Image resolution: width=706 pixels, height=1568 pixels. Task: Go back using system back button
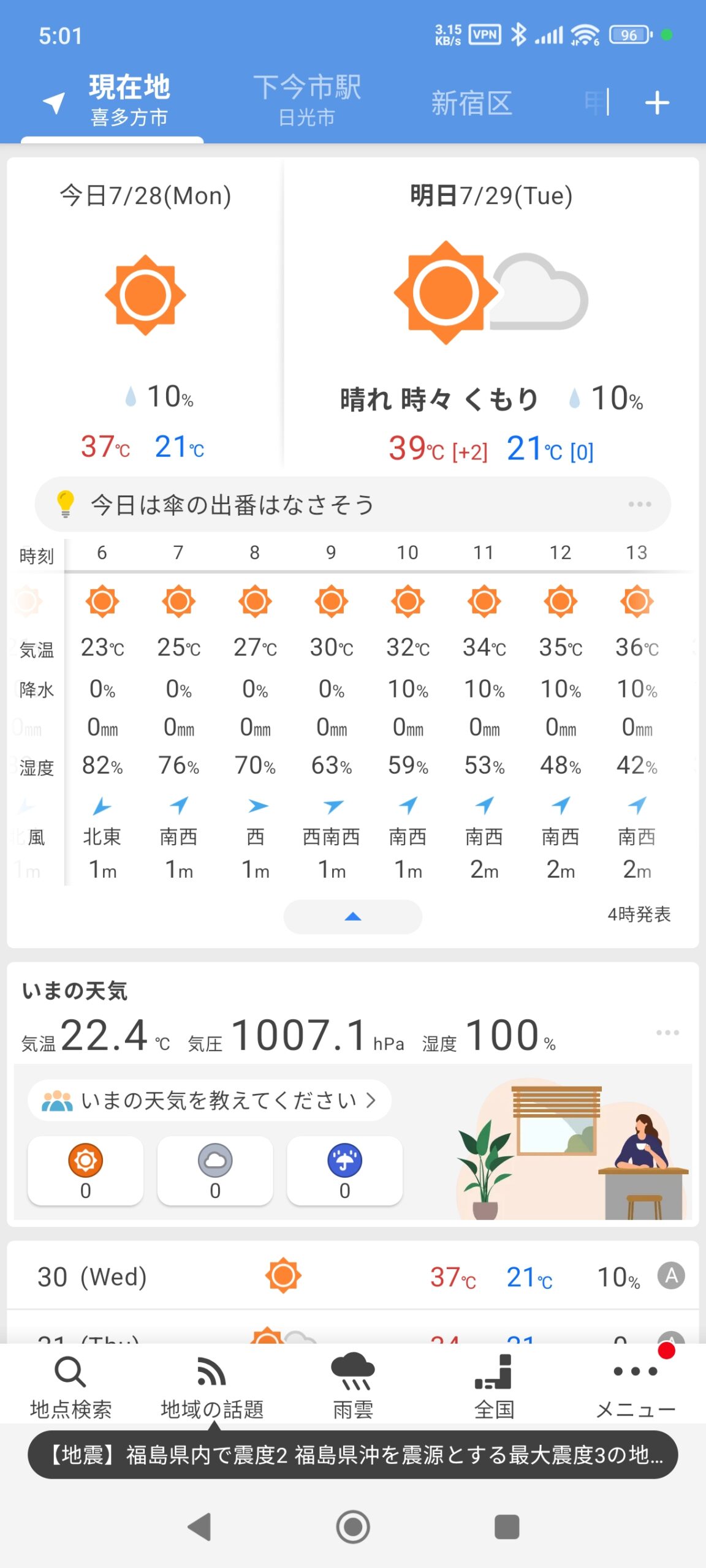pos(199,1526)
